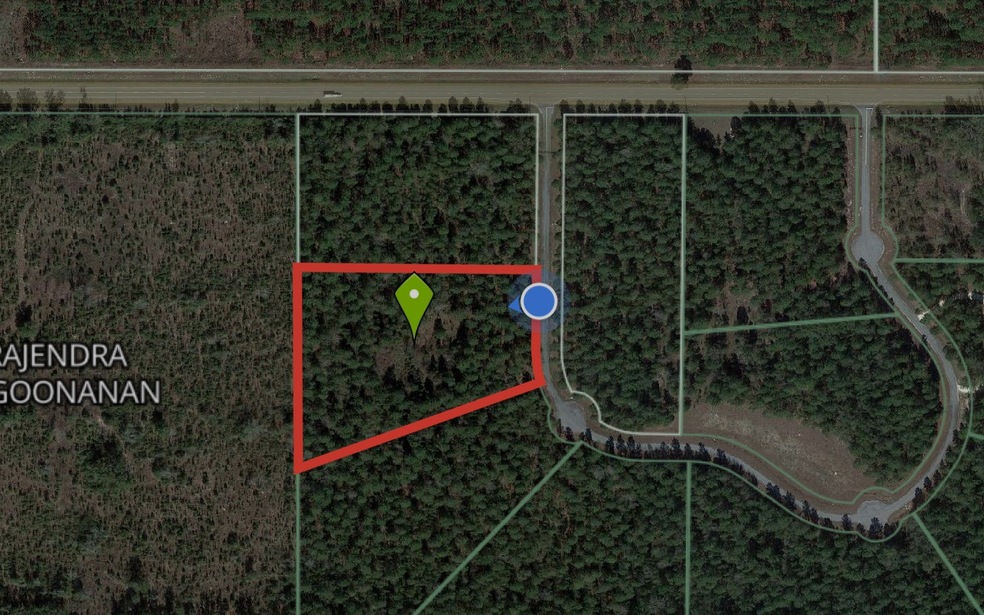Tap the blue current-location dot
This screenshot has width=984, height=615.
[x=539, y=301]
